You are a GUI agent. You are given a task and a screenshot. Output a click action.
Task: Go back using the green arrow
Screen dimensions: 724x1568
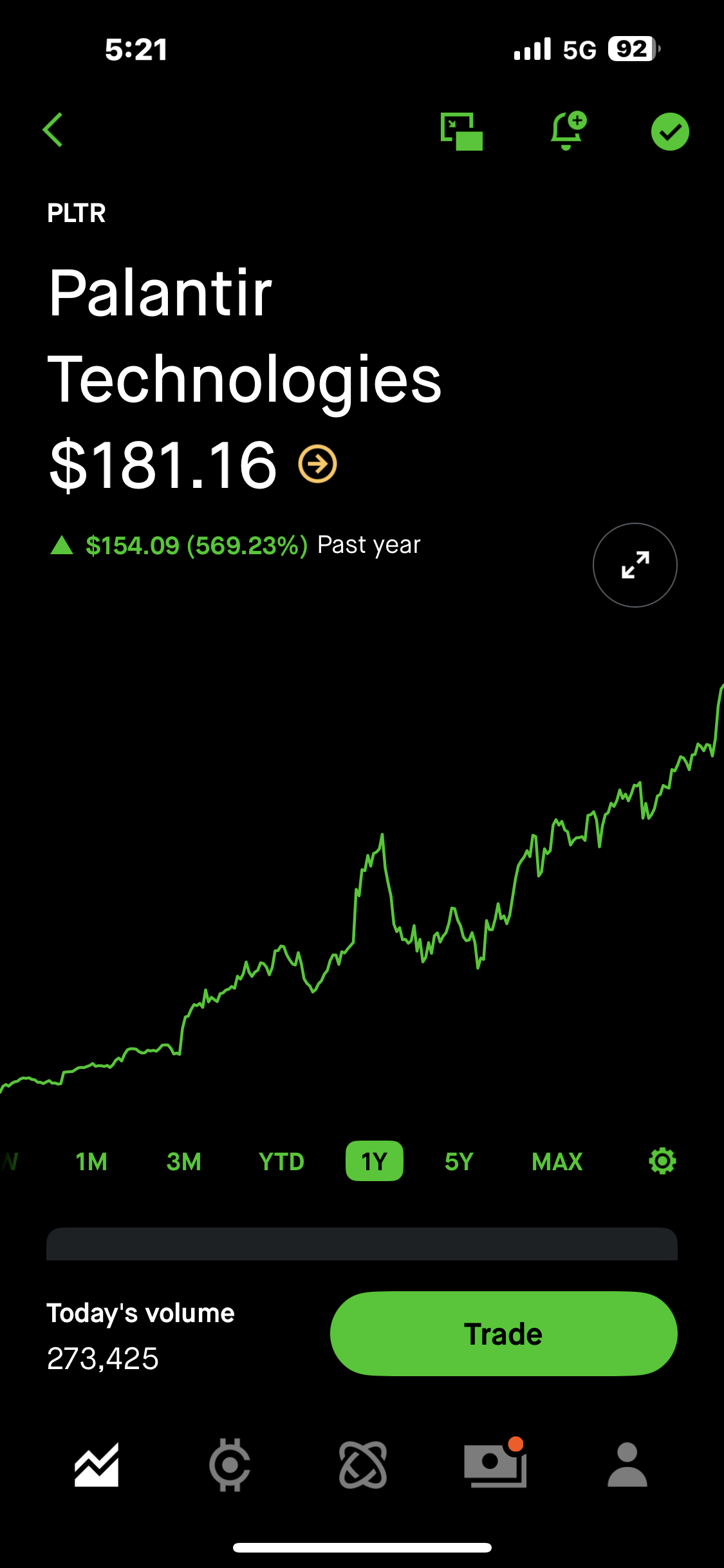[x=53, y=130]
